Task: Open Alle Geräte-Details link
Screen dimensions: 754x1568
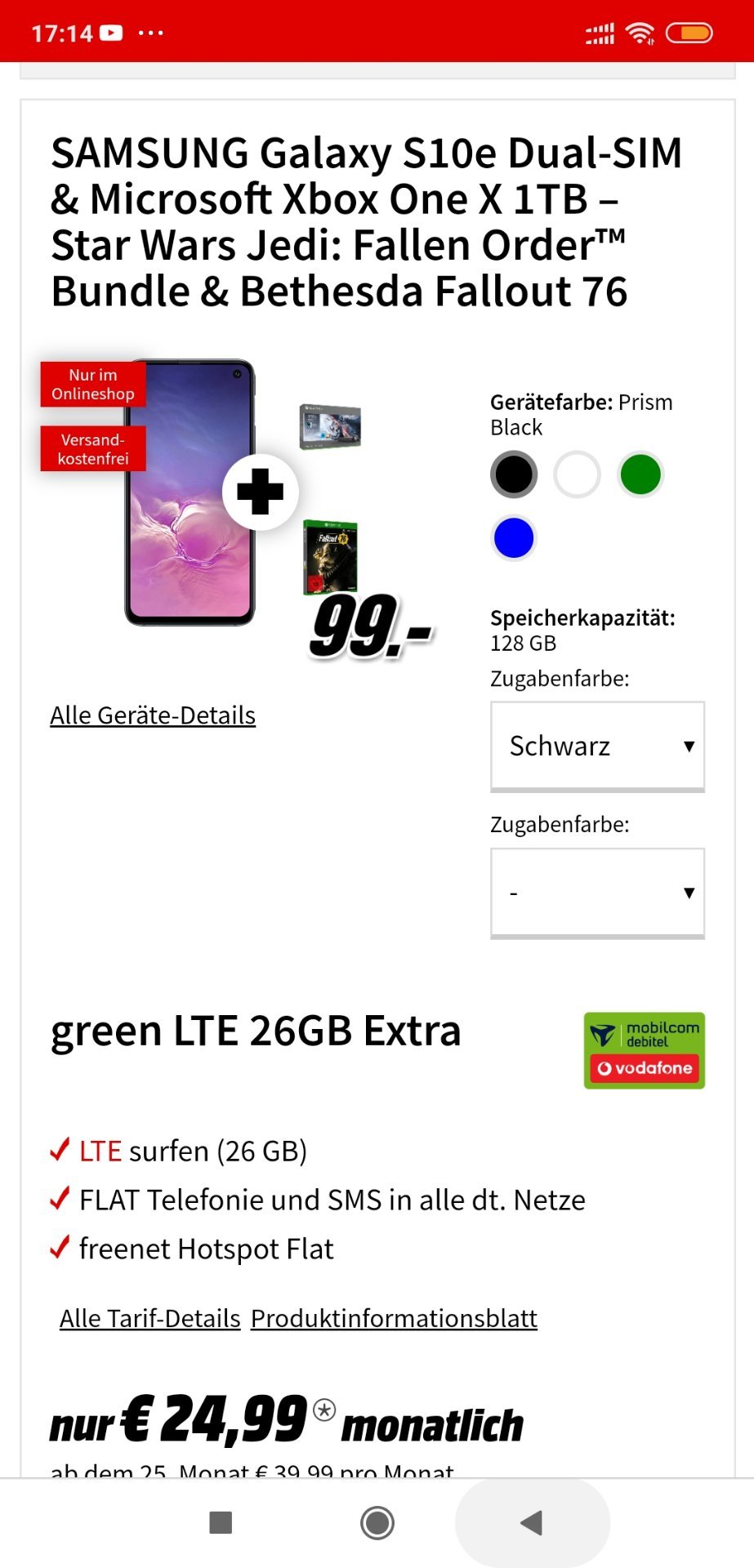Action: pos(153,715)
